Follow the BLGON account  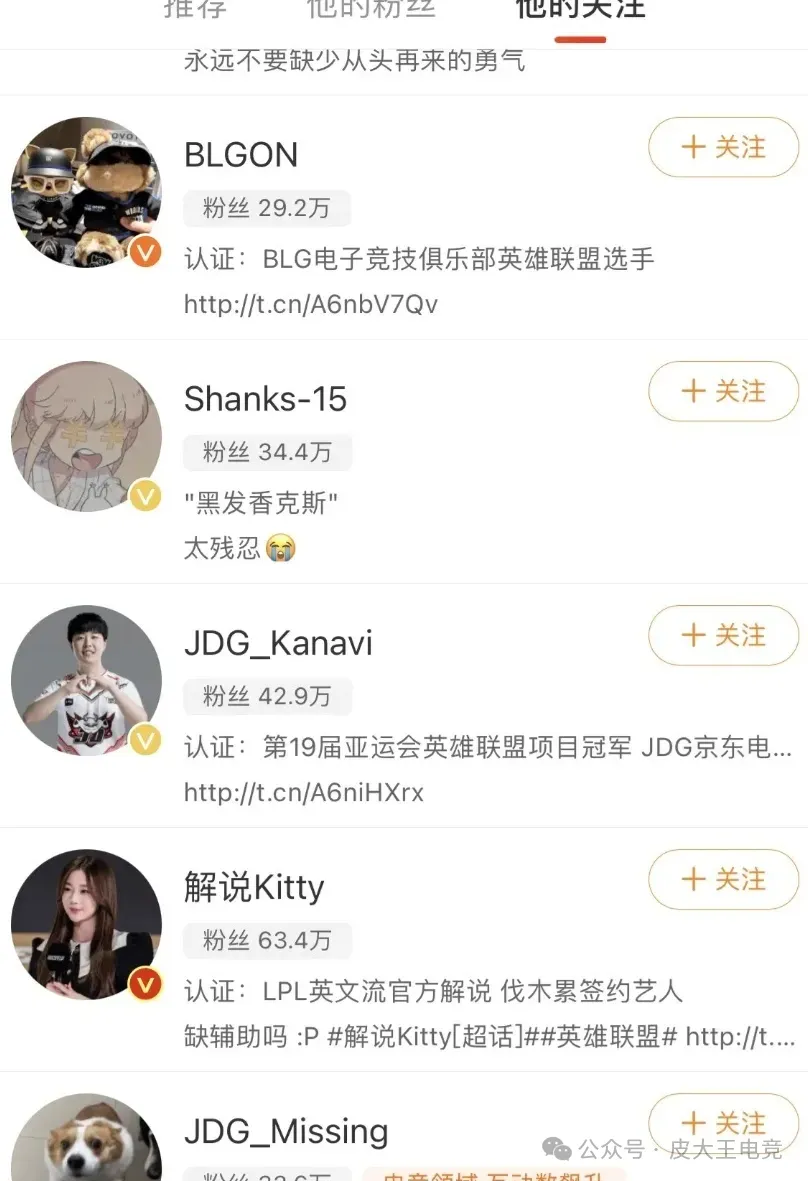pyautogui.click(x=723, y=148)
